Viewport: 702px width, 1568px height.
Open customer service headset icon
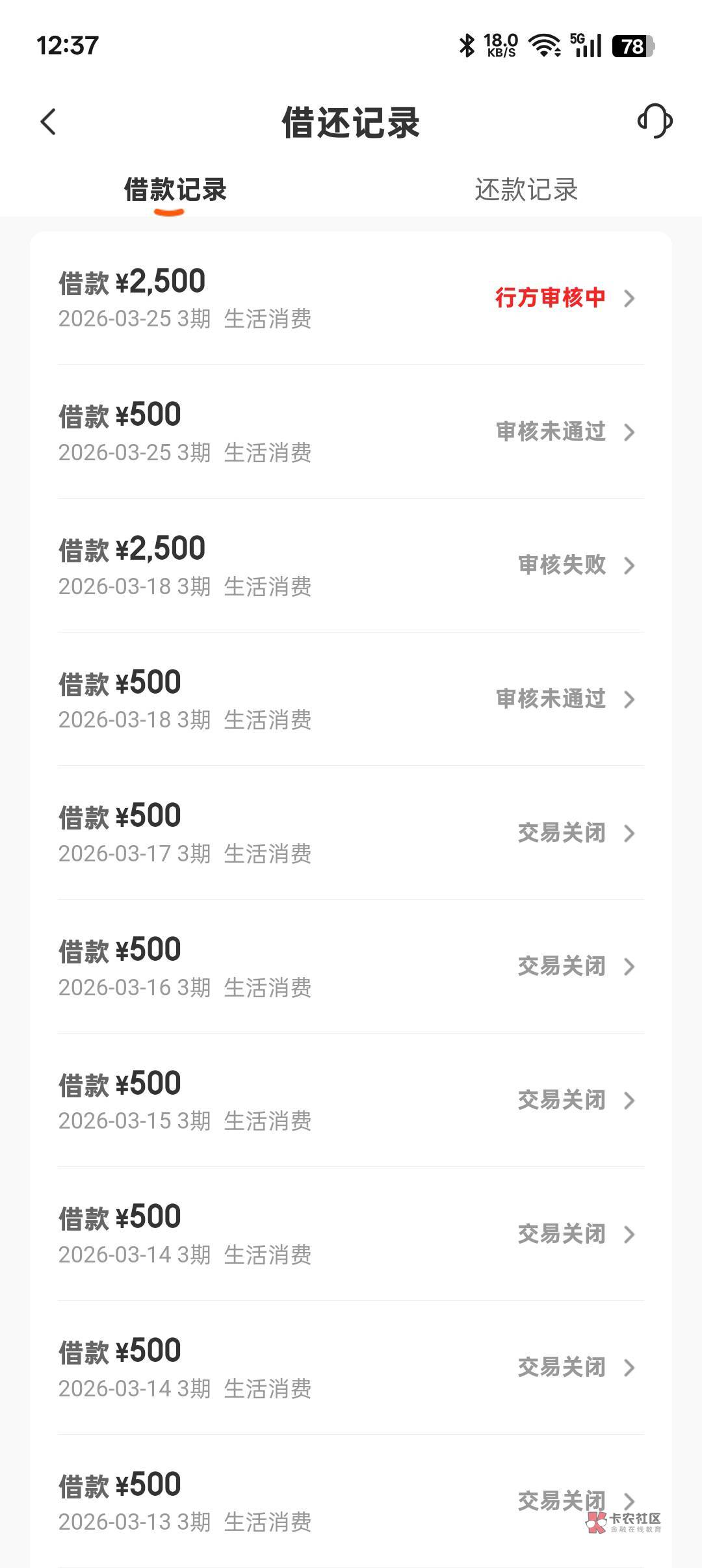click(655, 122)
